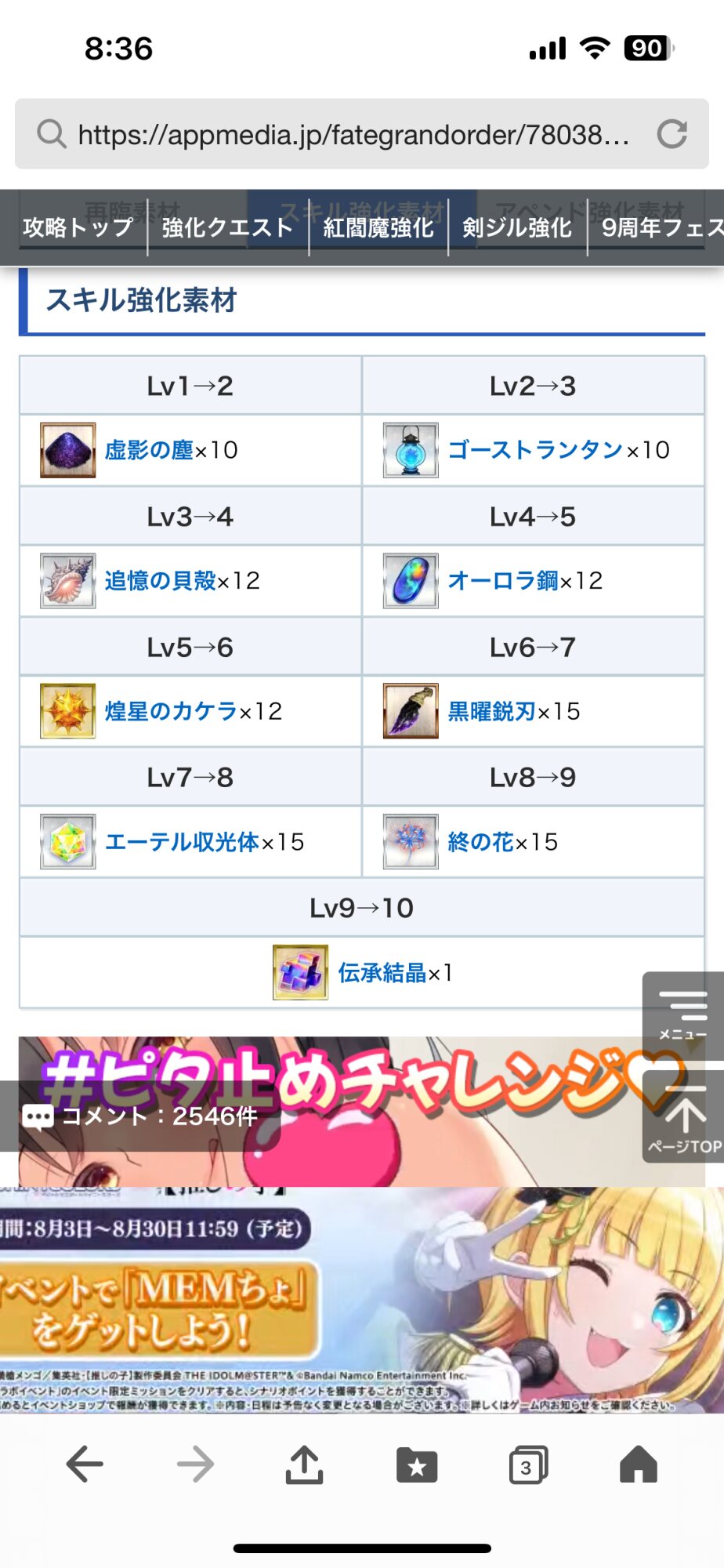Open the ゴーストランタン material link
This screenshot has width=724, height=1568.
click(535, 450)
